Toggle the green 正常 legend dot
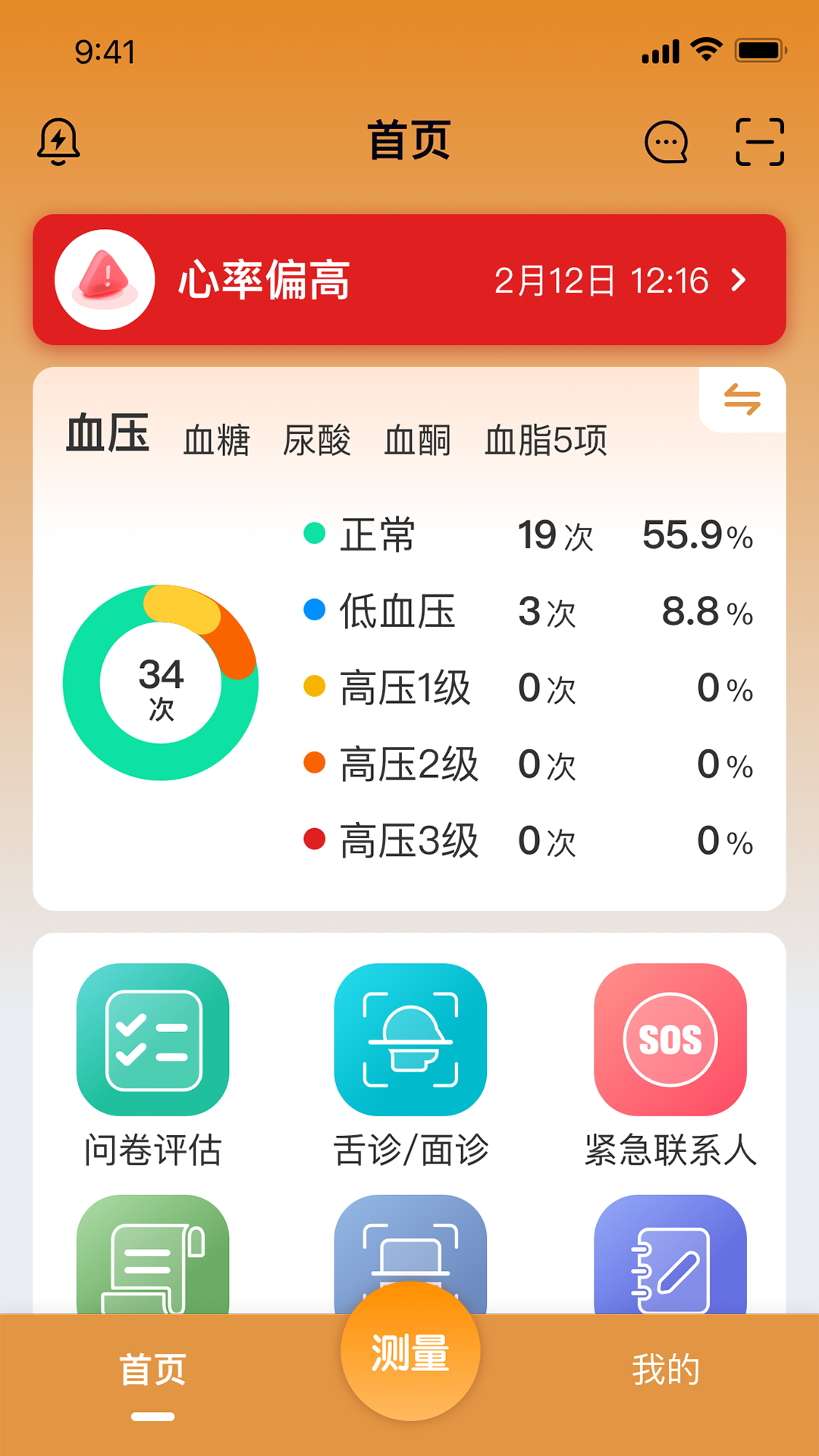The height and width of the screenshot is (1456, 819). (315, 535)
